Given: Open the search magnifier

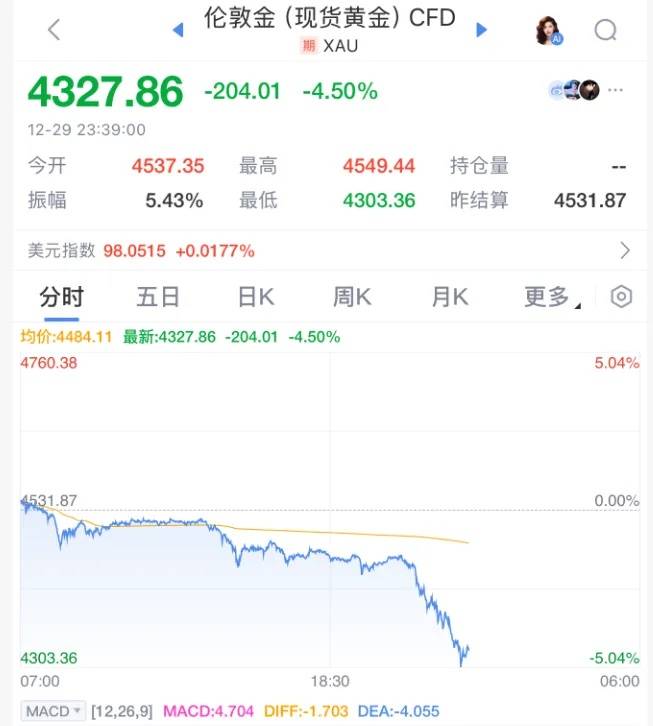Looking at the screenshot, I should [x=605, y=31].
